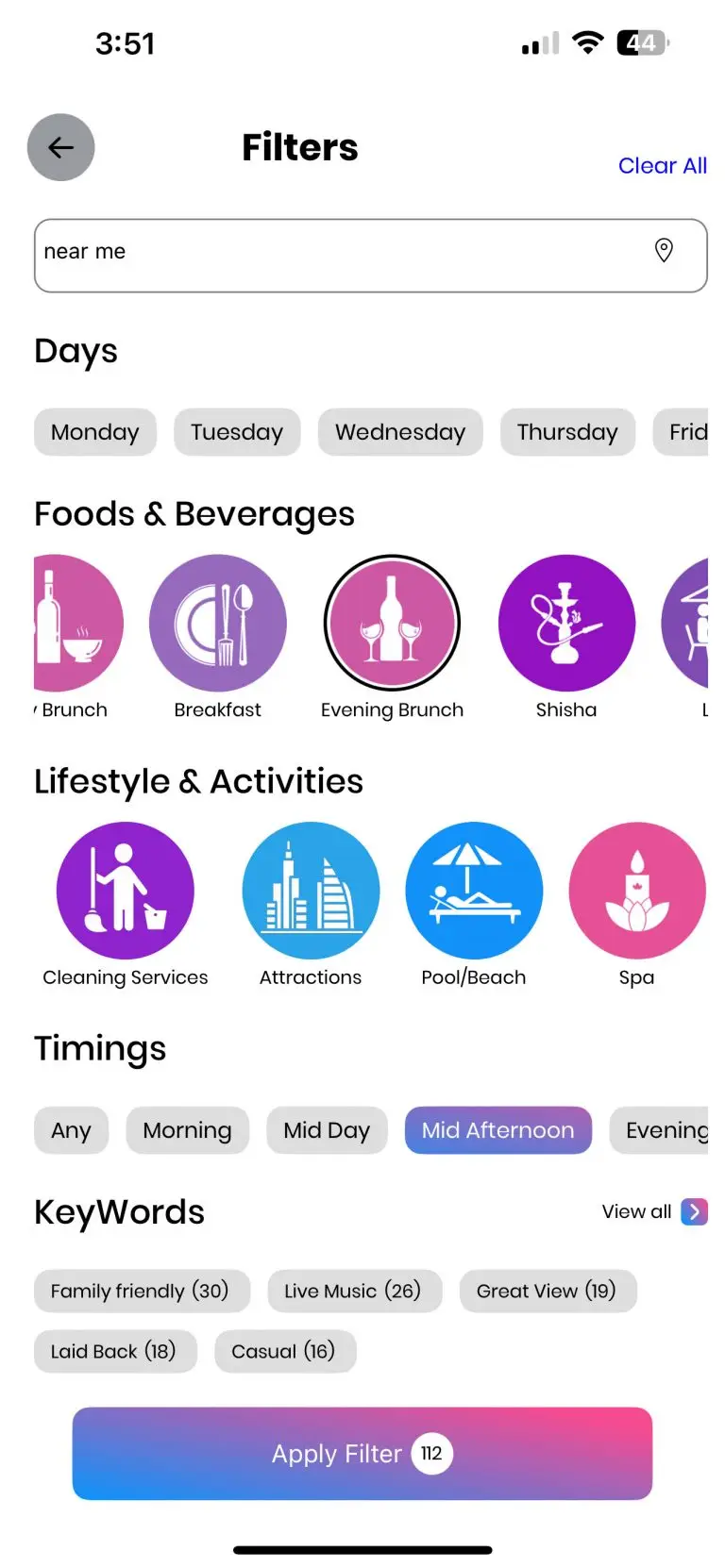Select Cleaning Services activity
Image resolution: width=725 pixels, height=1568 pixels.
click(x=125, y=891)
